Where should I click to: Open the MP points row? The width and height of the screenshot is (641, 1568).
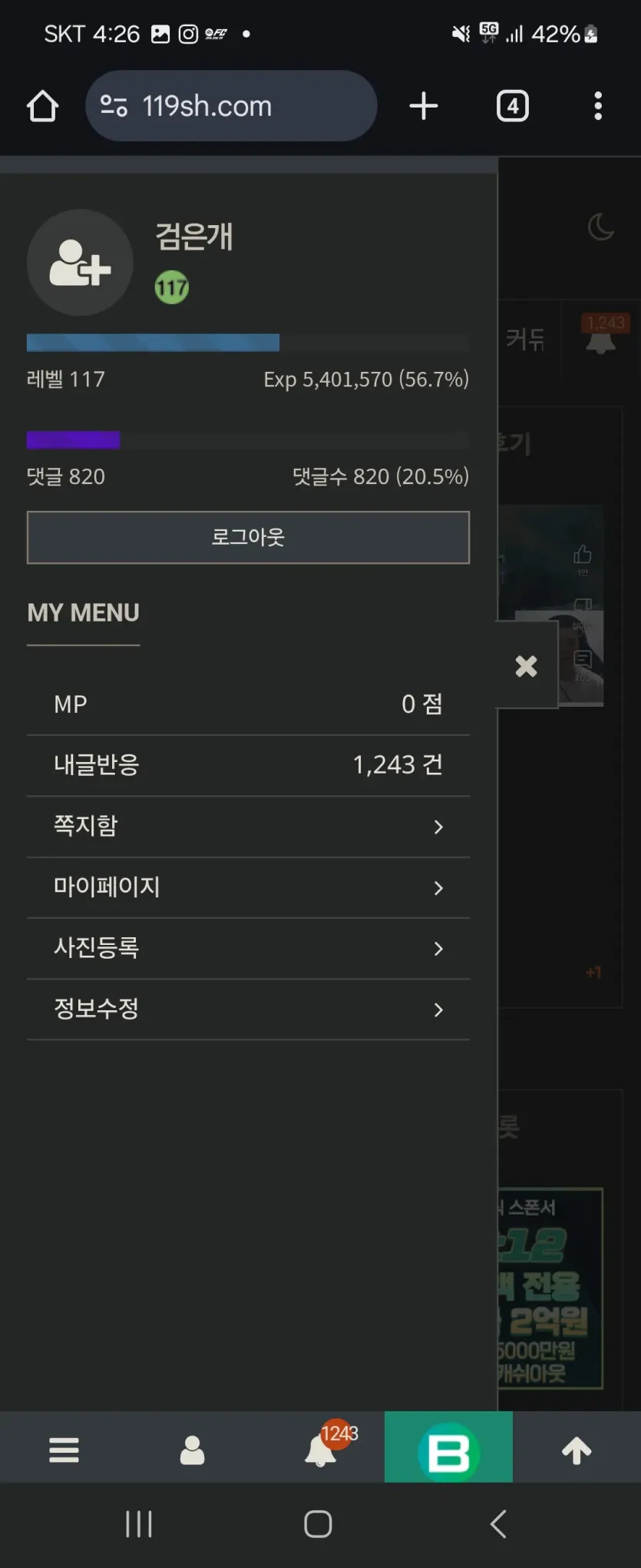(248, 704)
